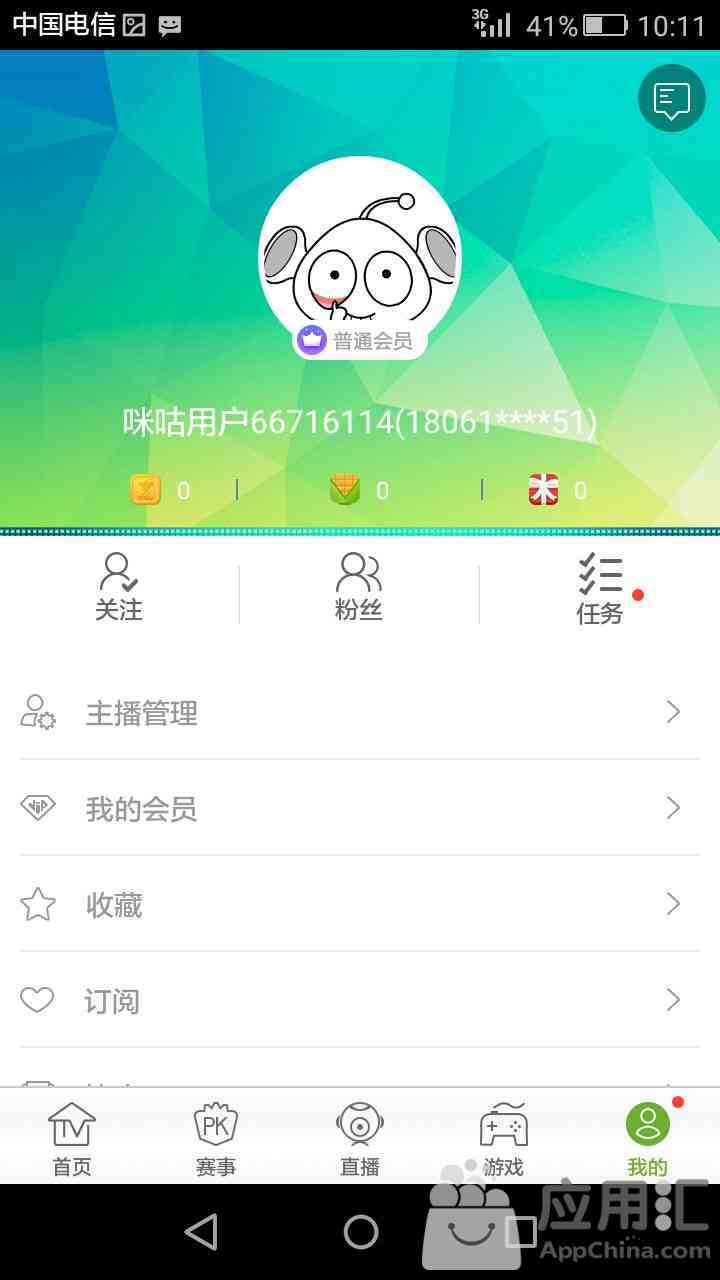The height and width of the screenshot is (1280, 720).
Task: Switch to 游戏 games tab
Action: tap(503, 1138)
